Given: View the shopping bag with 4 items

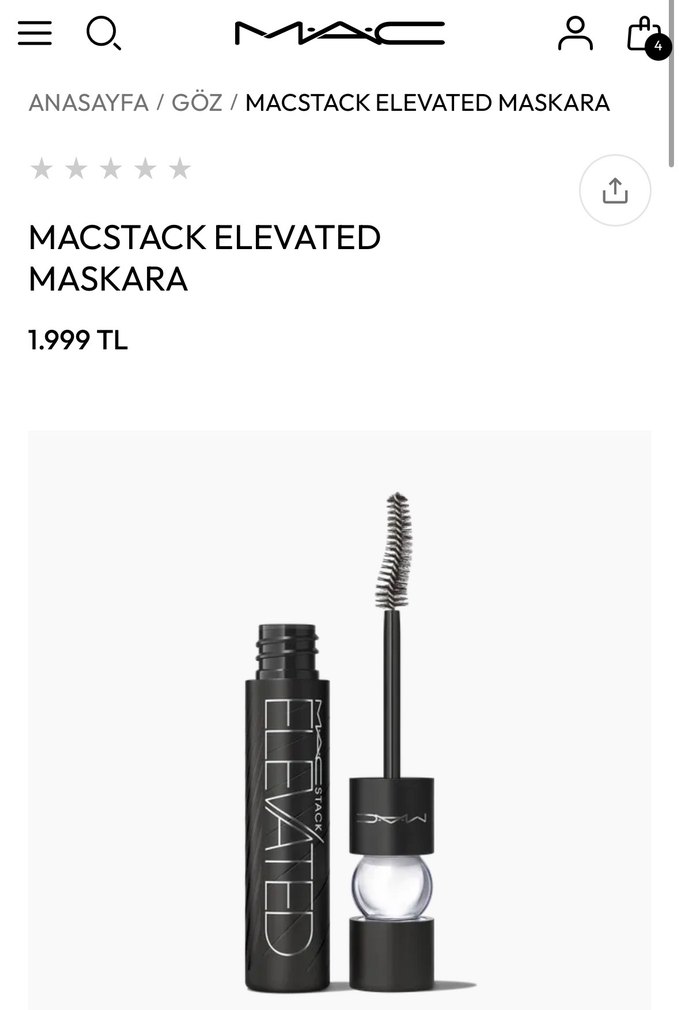Looking at the screenshot, I should pos(645,34).
